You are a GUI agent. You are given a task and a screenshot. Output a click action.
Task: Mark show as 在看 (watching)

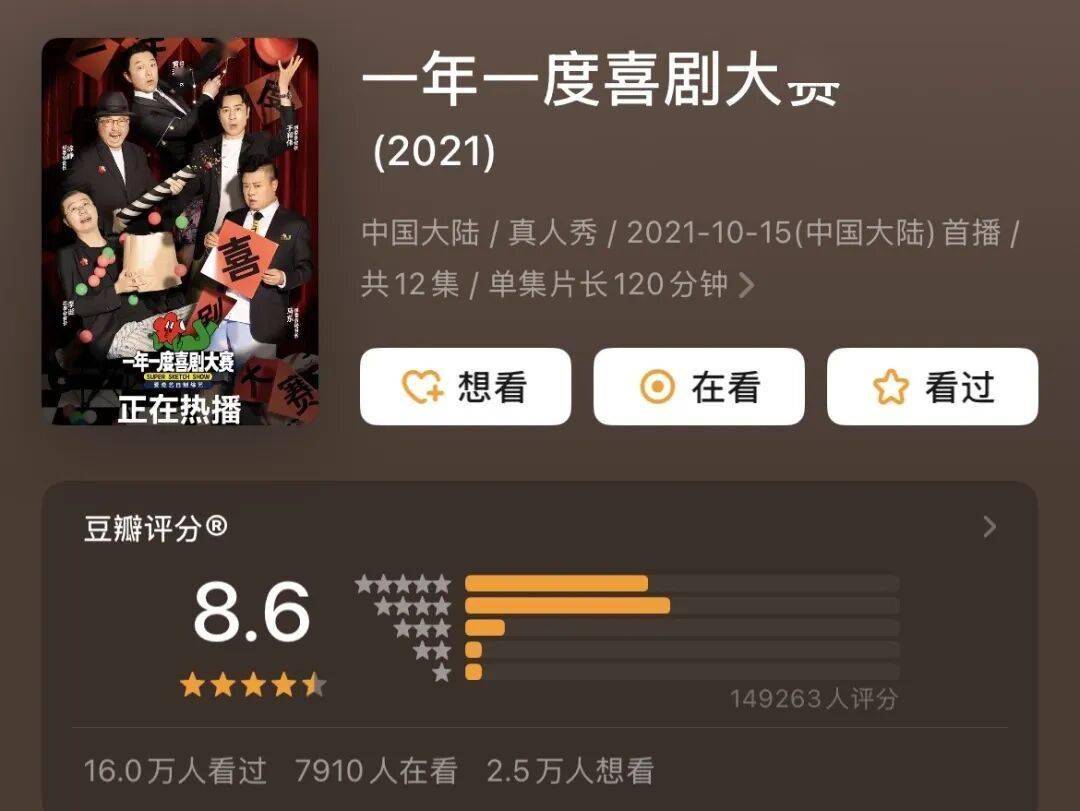pos(698,387)
